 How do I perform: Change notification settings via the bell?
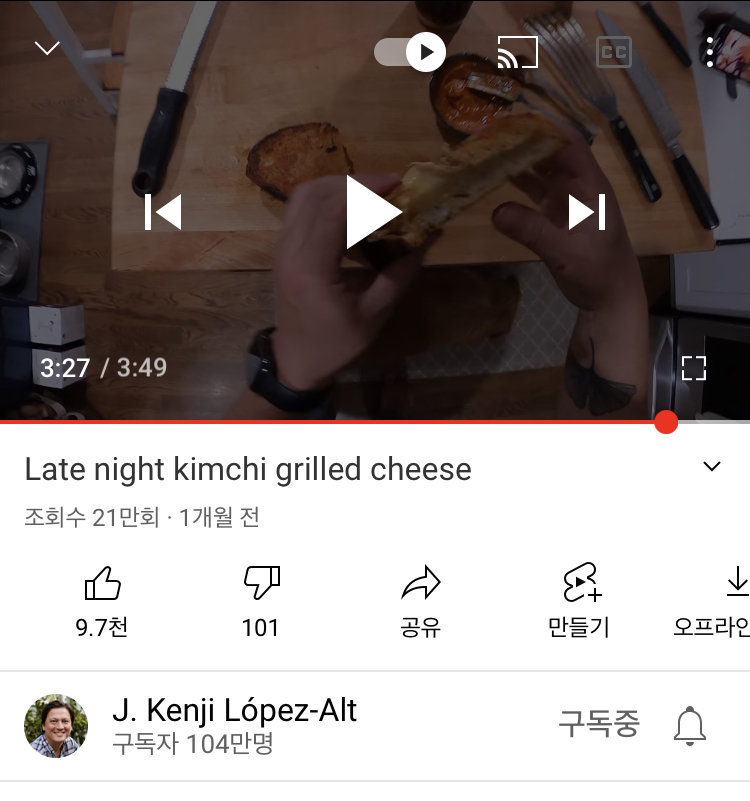[690, 725]
